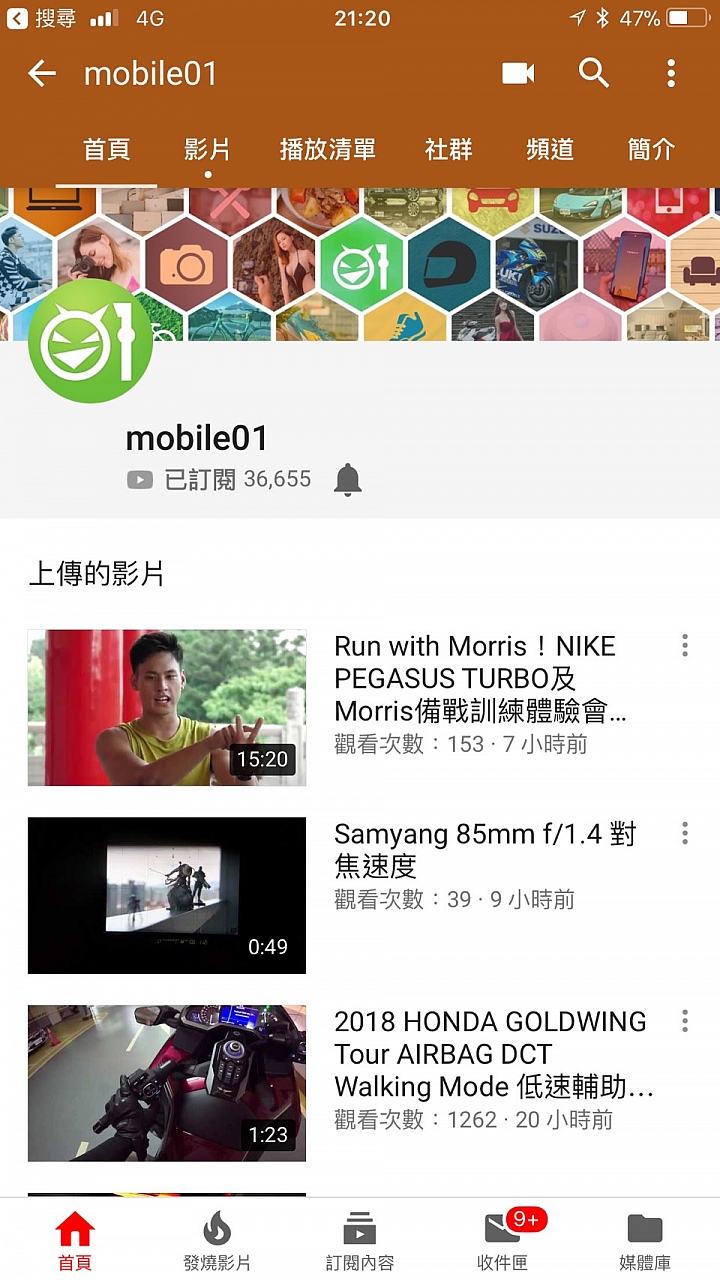This screenshot has height=1280, width=720.
Task: Open options for HONDA GOLDWING video
Action: click(x=685, y=1021)
